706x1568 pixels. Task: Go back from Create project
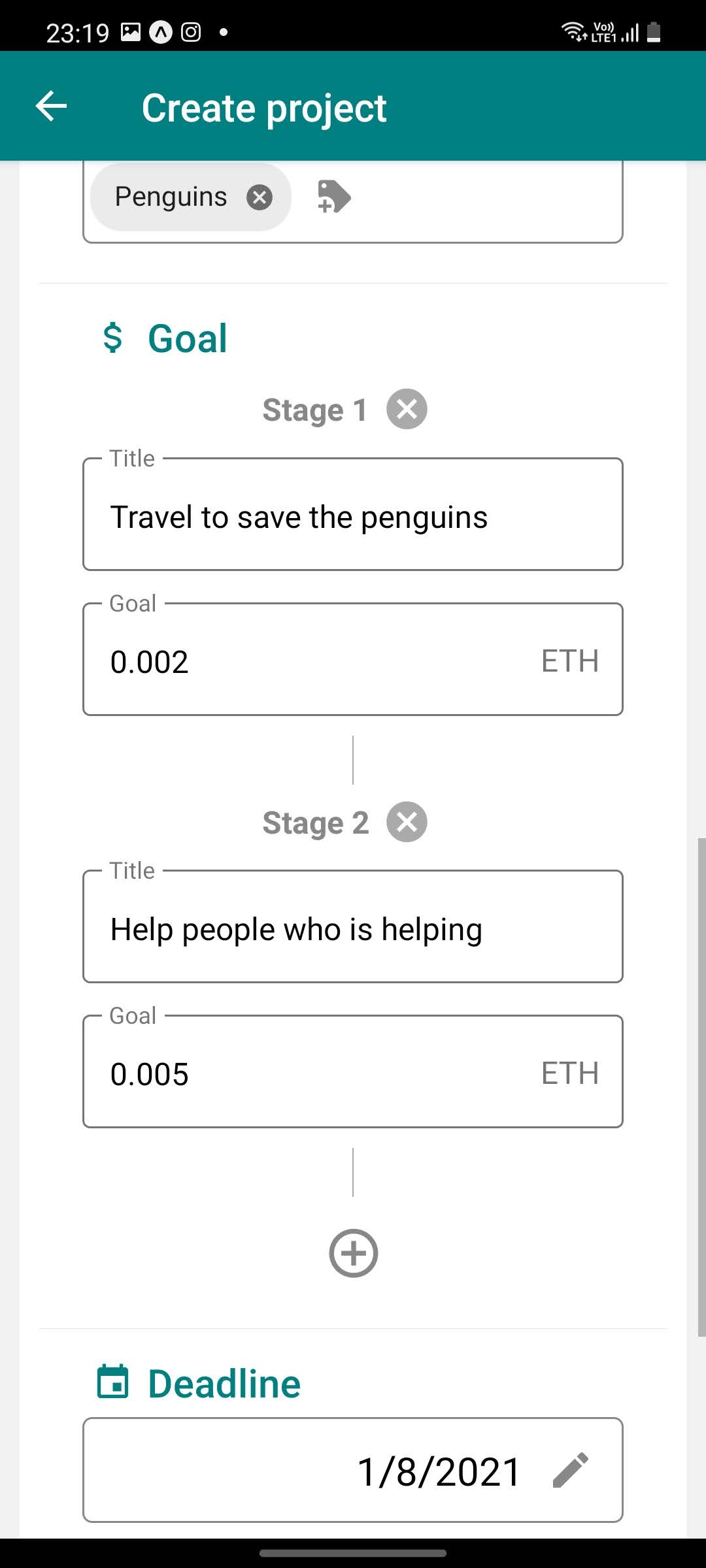click(51, 106)
